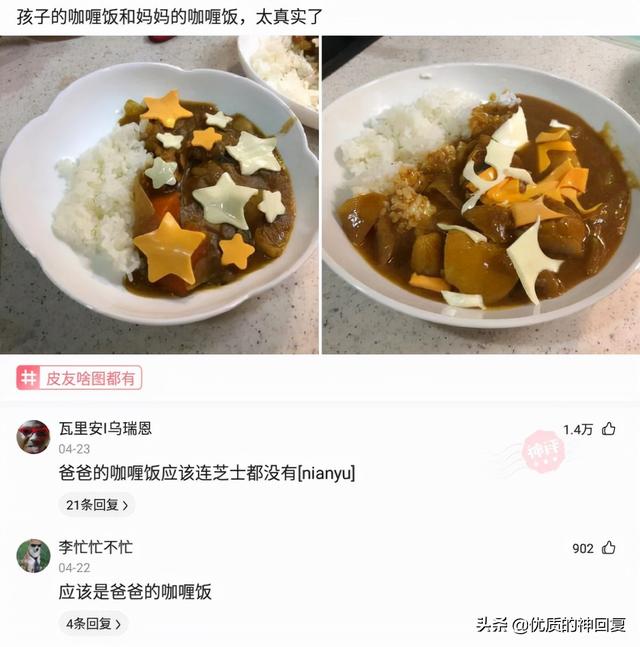640x647 pixels.
Task: Open the mom's curry rice photo
Action: (x=481, y=195)
